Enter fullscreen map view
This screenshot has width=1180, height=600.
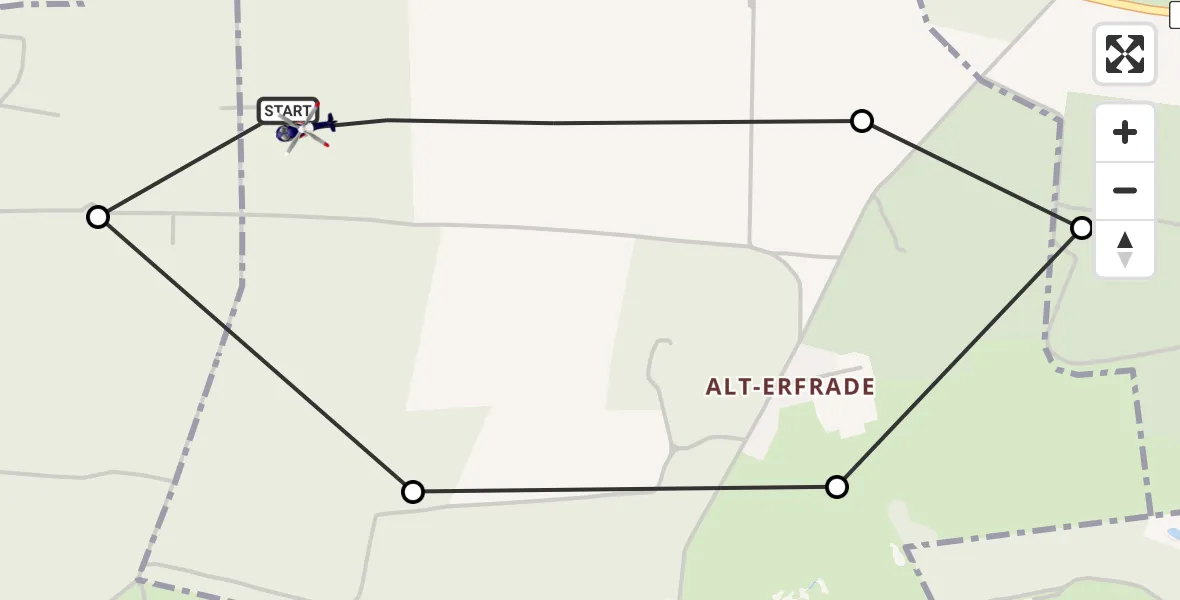(x=1124, y=54)
